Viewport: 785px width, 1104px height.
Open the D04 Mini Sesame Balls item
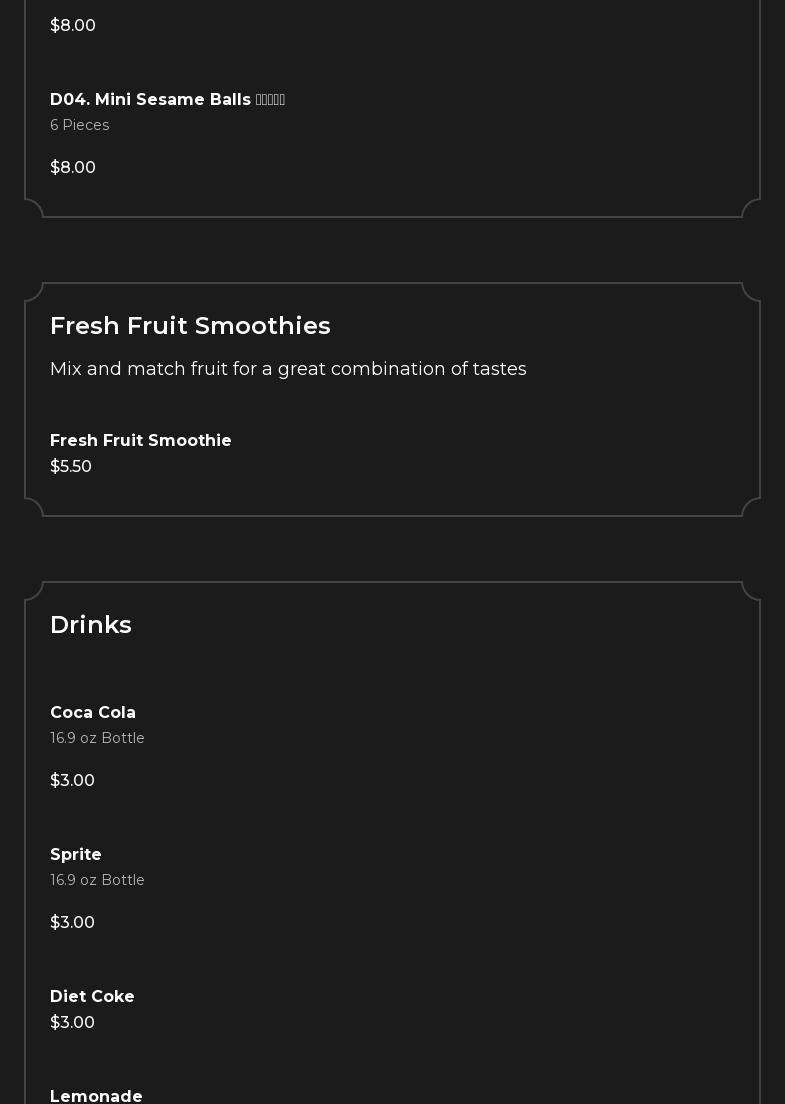(167, 100)
